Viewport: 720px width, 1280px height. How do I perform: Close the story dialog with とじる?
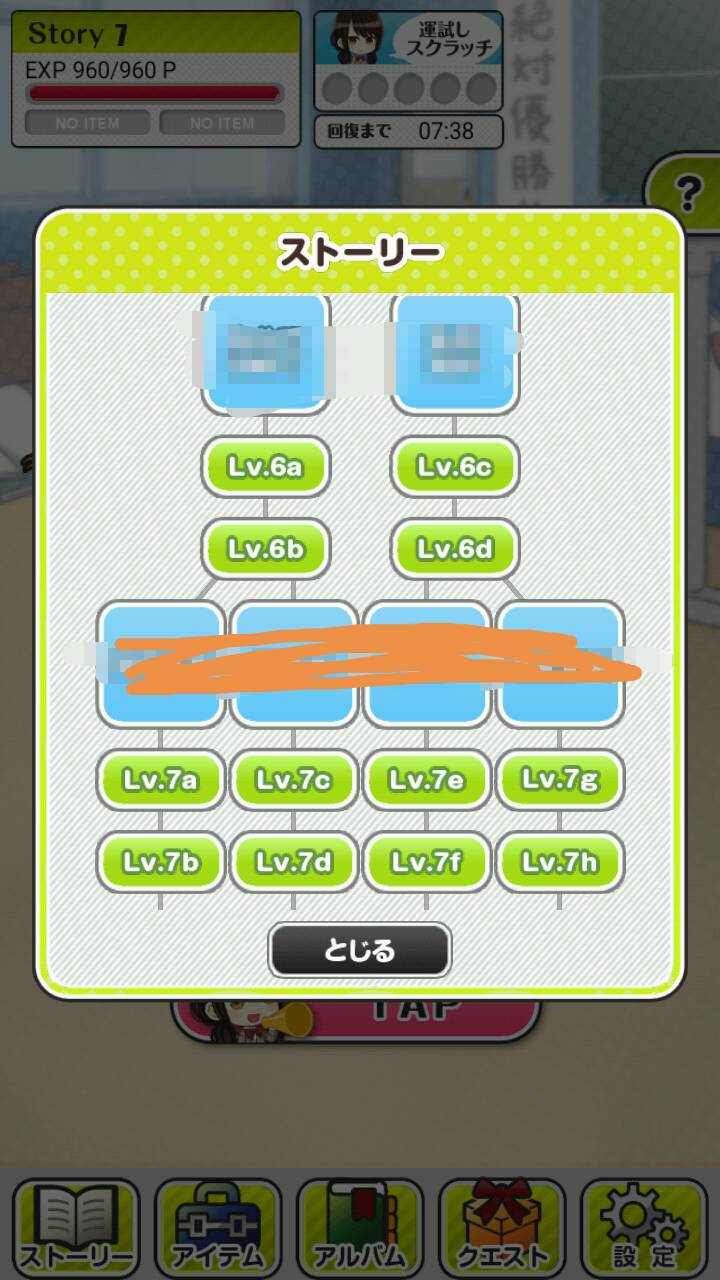coord(360,950)
